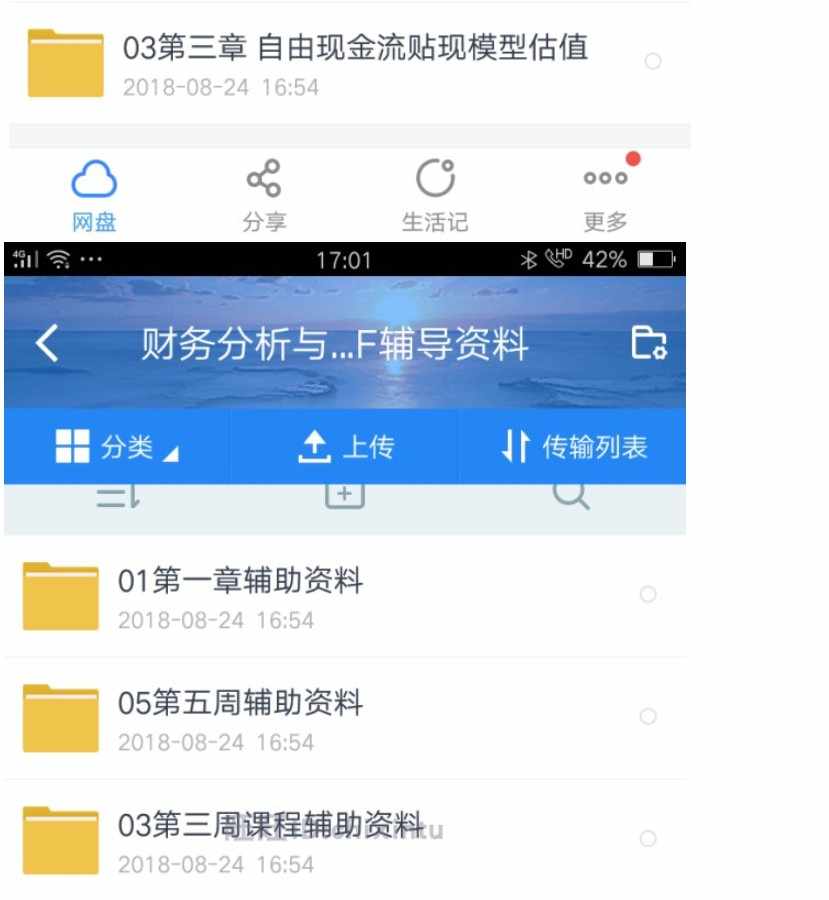Go back using the left arrow
The width and height of the screenshot is (829, 900).
(x=47, y=344)
